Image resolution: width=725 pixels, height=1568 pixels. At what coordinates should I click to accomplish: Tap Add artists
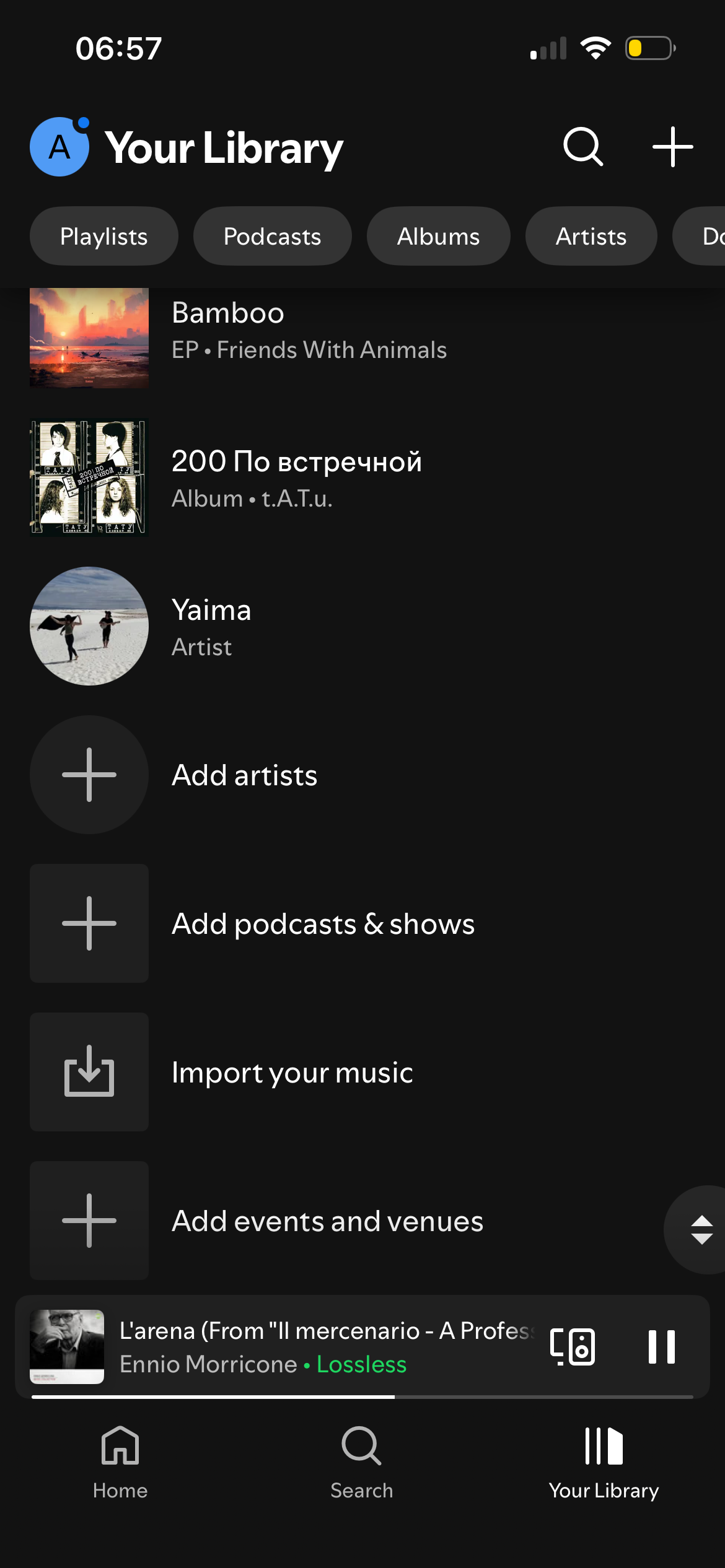coord(244,775)
